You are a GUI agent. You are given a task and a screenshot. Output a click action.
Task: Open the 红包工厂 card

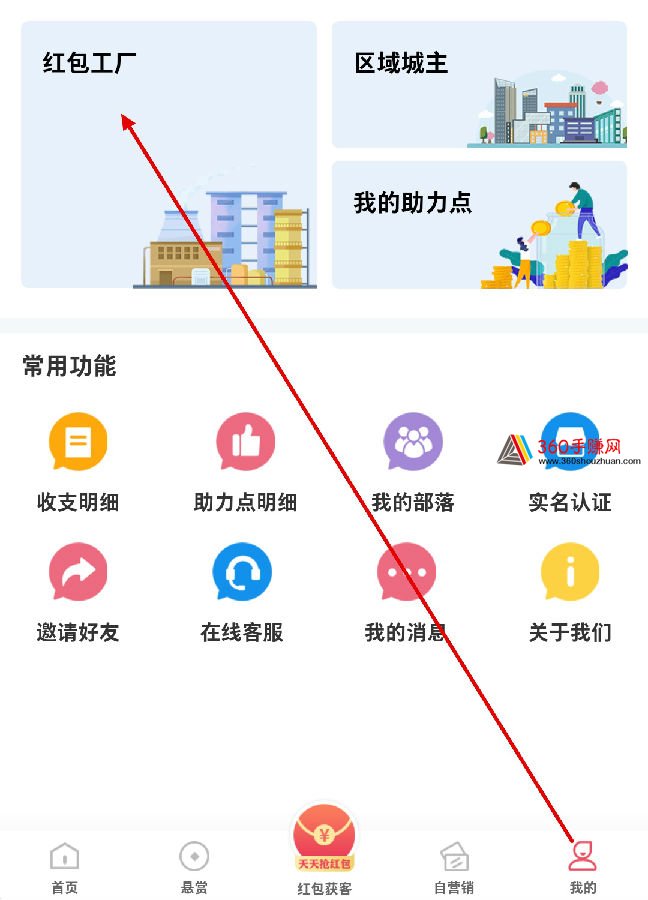click(x=168, y=155)
